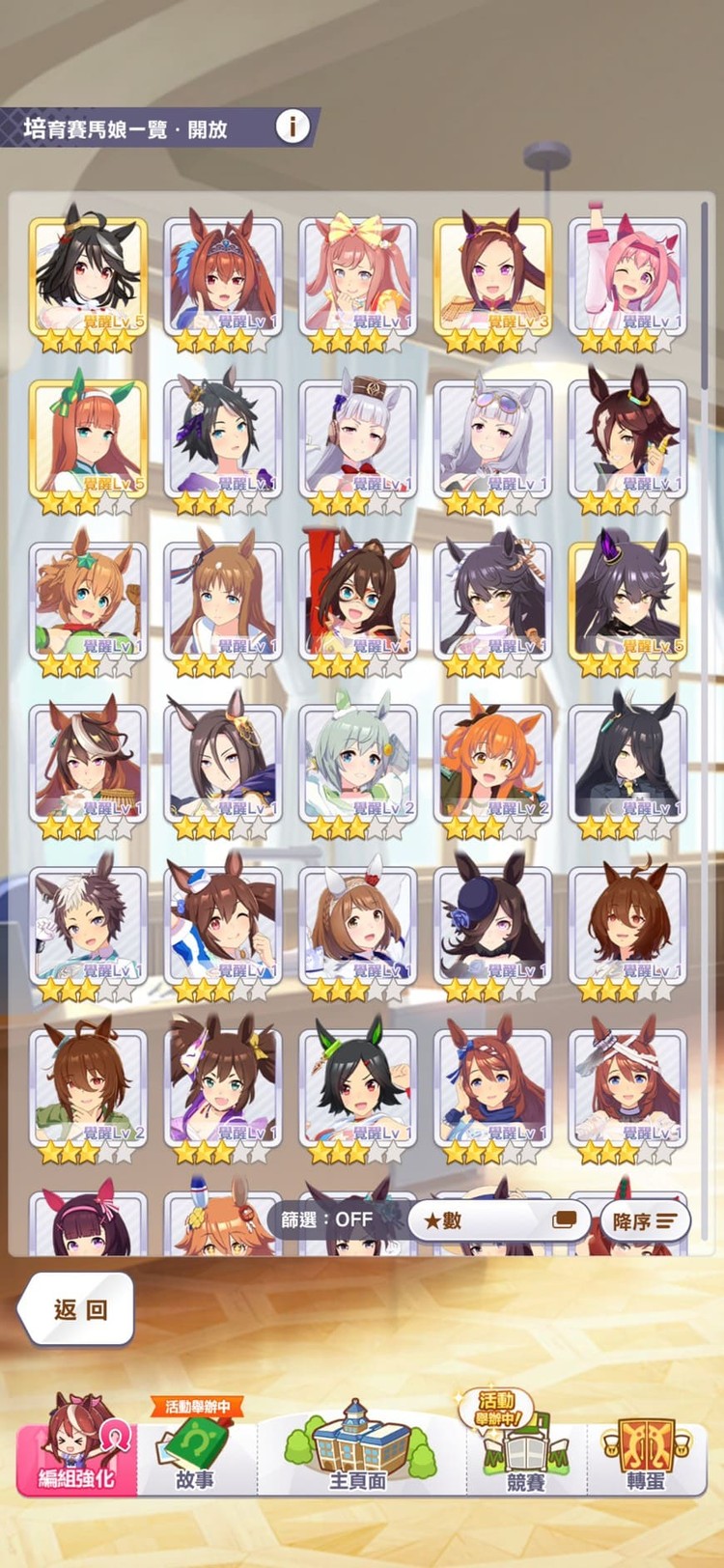Viewport: 724px width, 1568px height.
Task: Go to the 主頁面 home tab
Action: 357,1448
